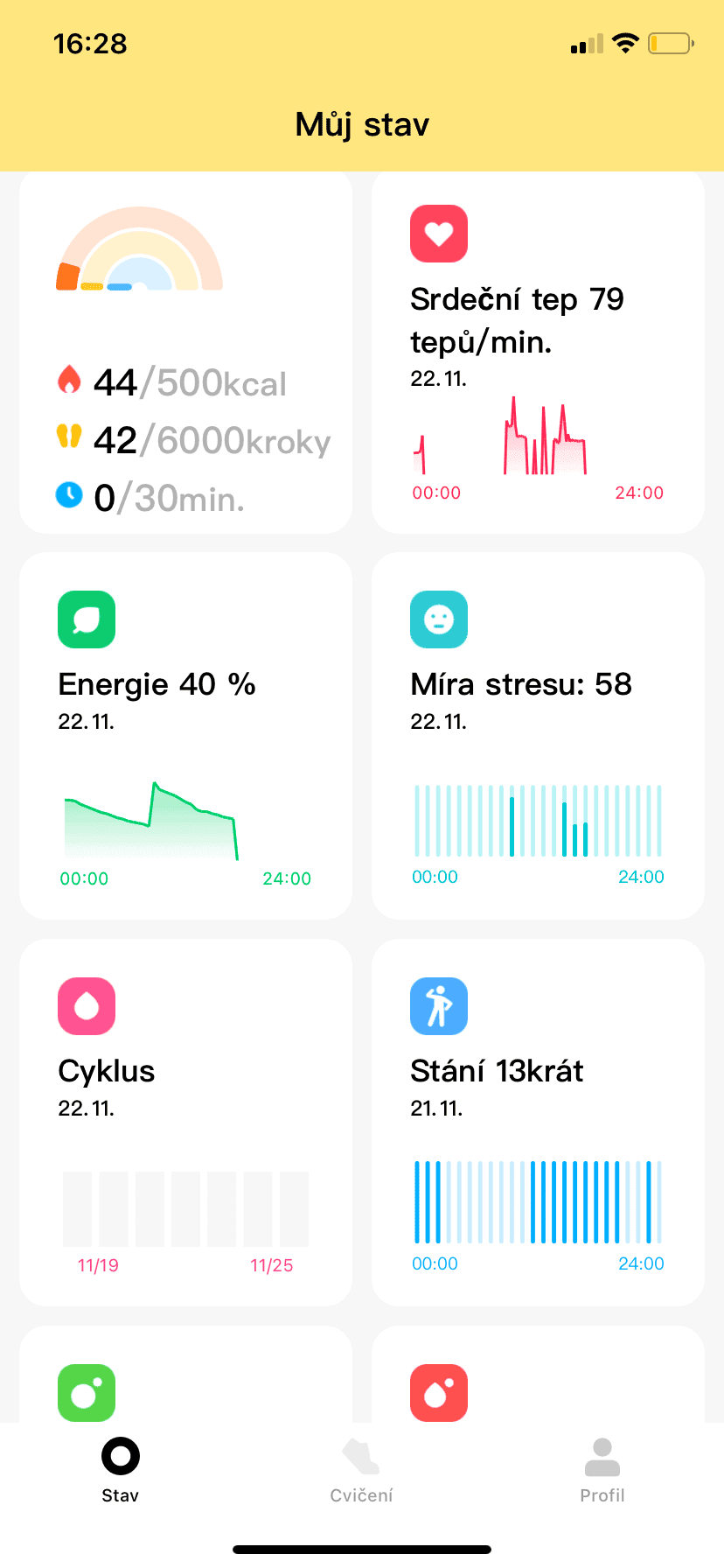Select the Stav tab
The image size is (724, 1568).
coord(121,1470)
